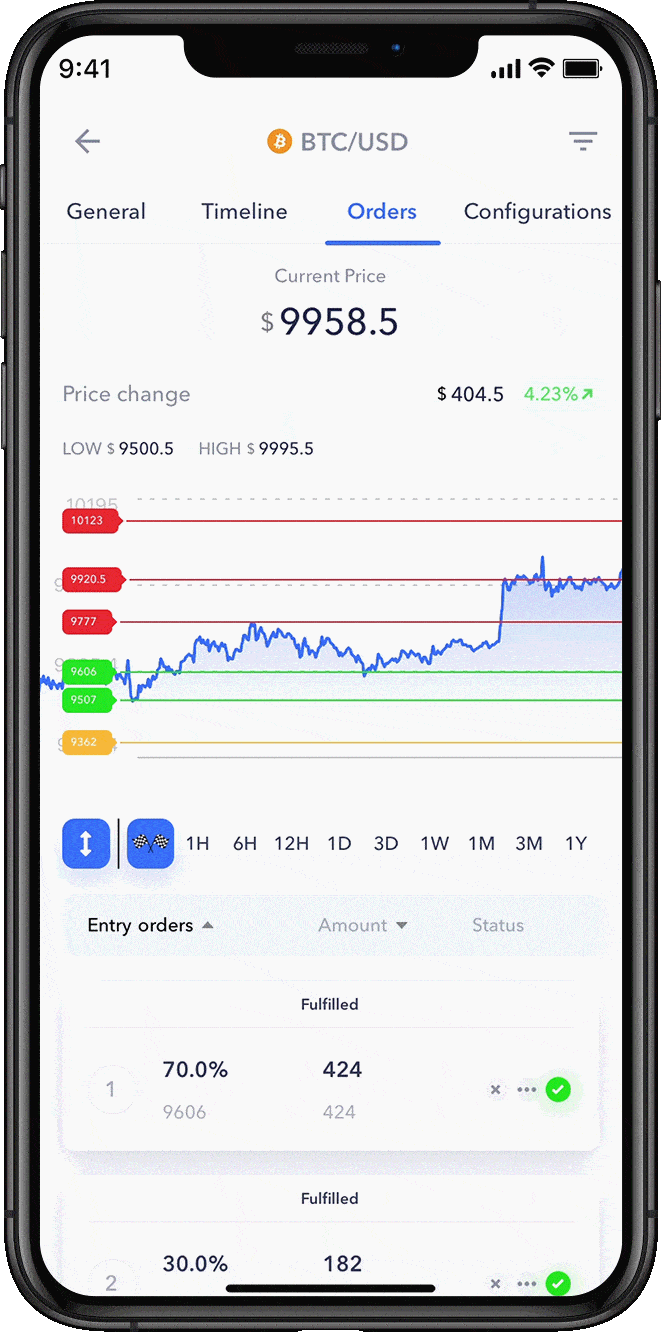Open more options for order 1
Screen dimensions: 661x1332
coord(526,1089)
